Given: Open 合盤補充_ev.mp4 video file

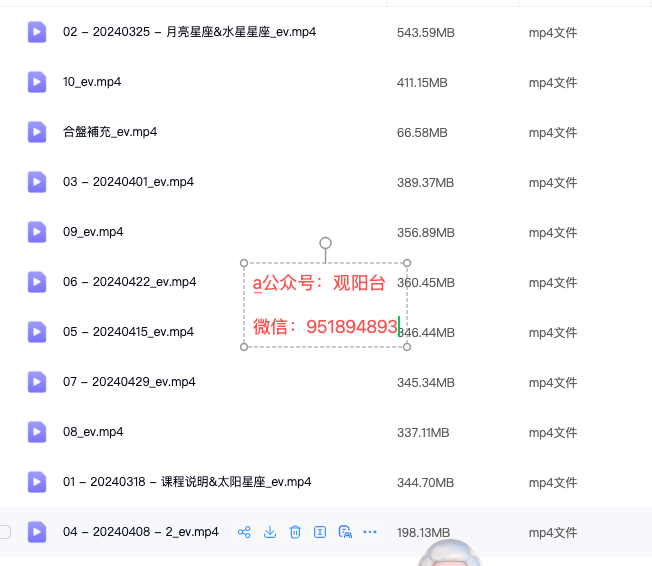Looking at the screenshot, I should point(109,132).
